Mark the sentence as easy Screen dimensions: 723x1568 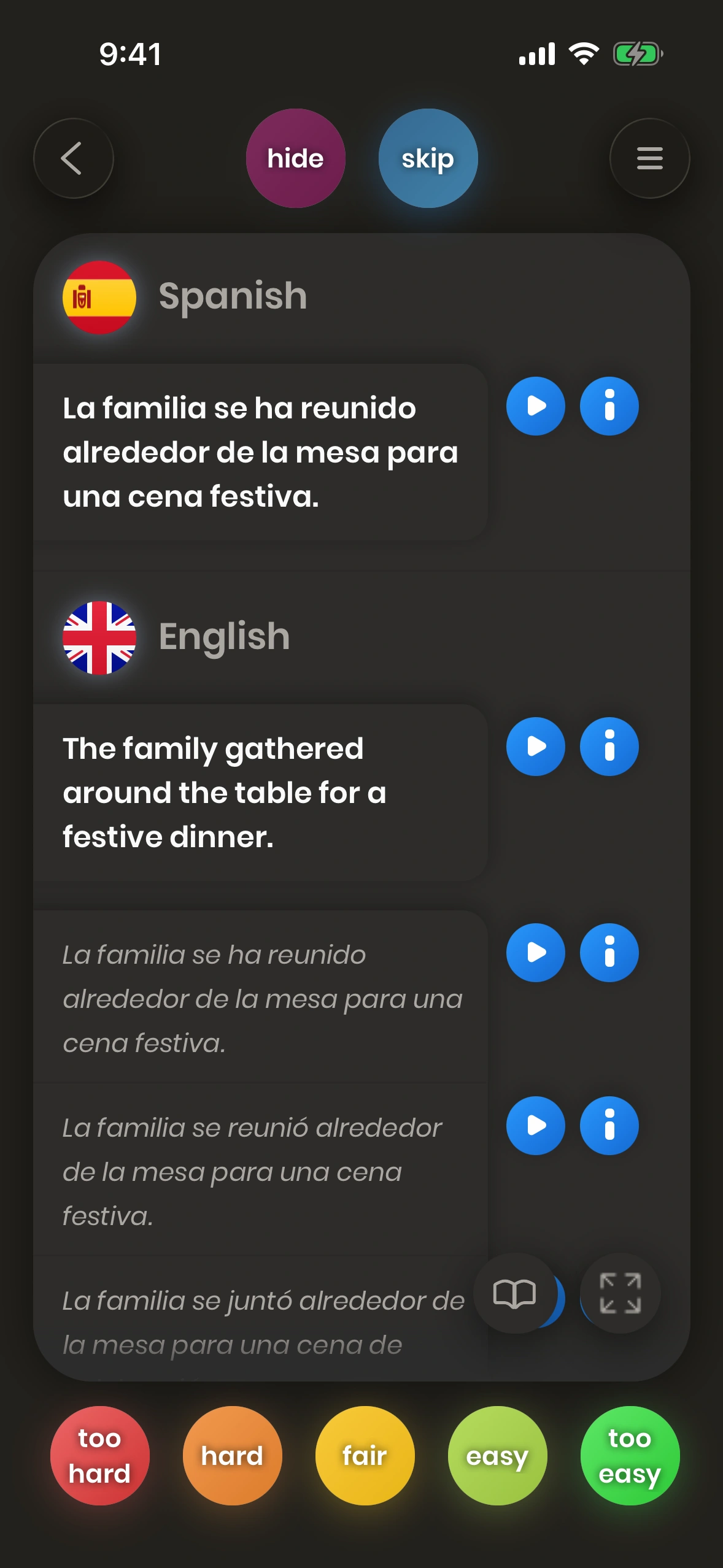click(497, 1456)
